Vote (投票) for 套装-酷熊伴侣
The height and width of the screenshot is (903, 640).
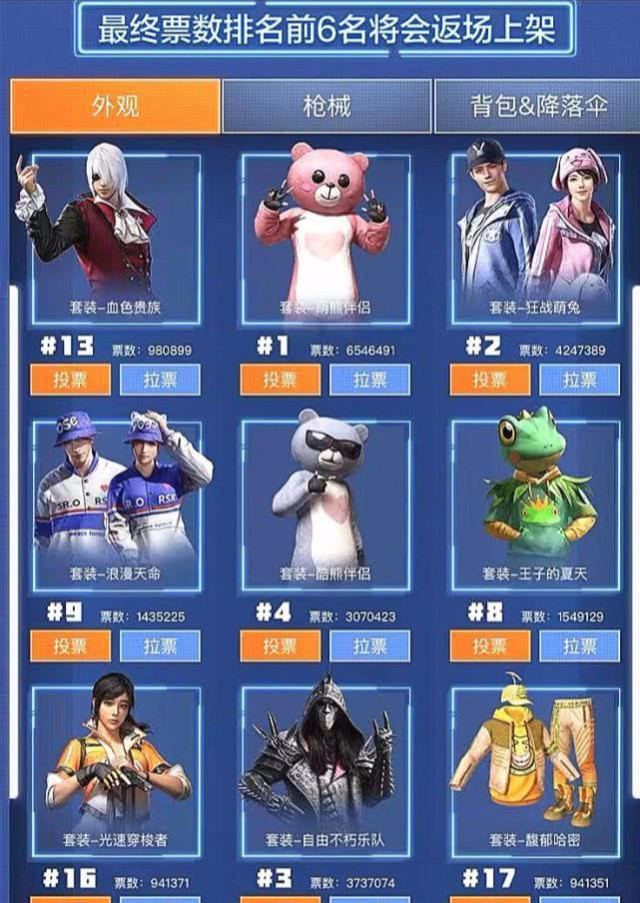pyautogui.click(x=280, y=646)
